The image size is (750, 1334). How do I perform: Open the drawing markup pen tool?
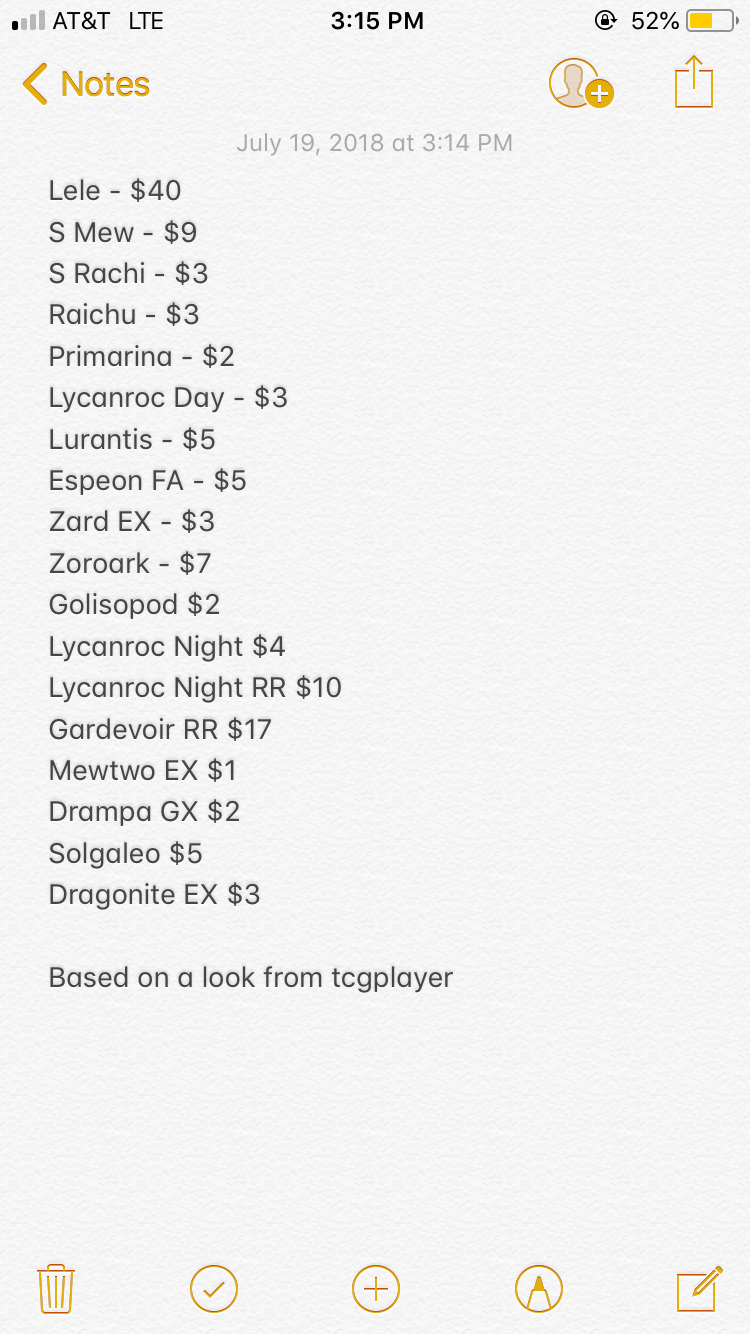(x=539, y=1288)
